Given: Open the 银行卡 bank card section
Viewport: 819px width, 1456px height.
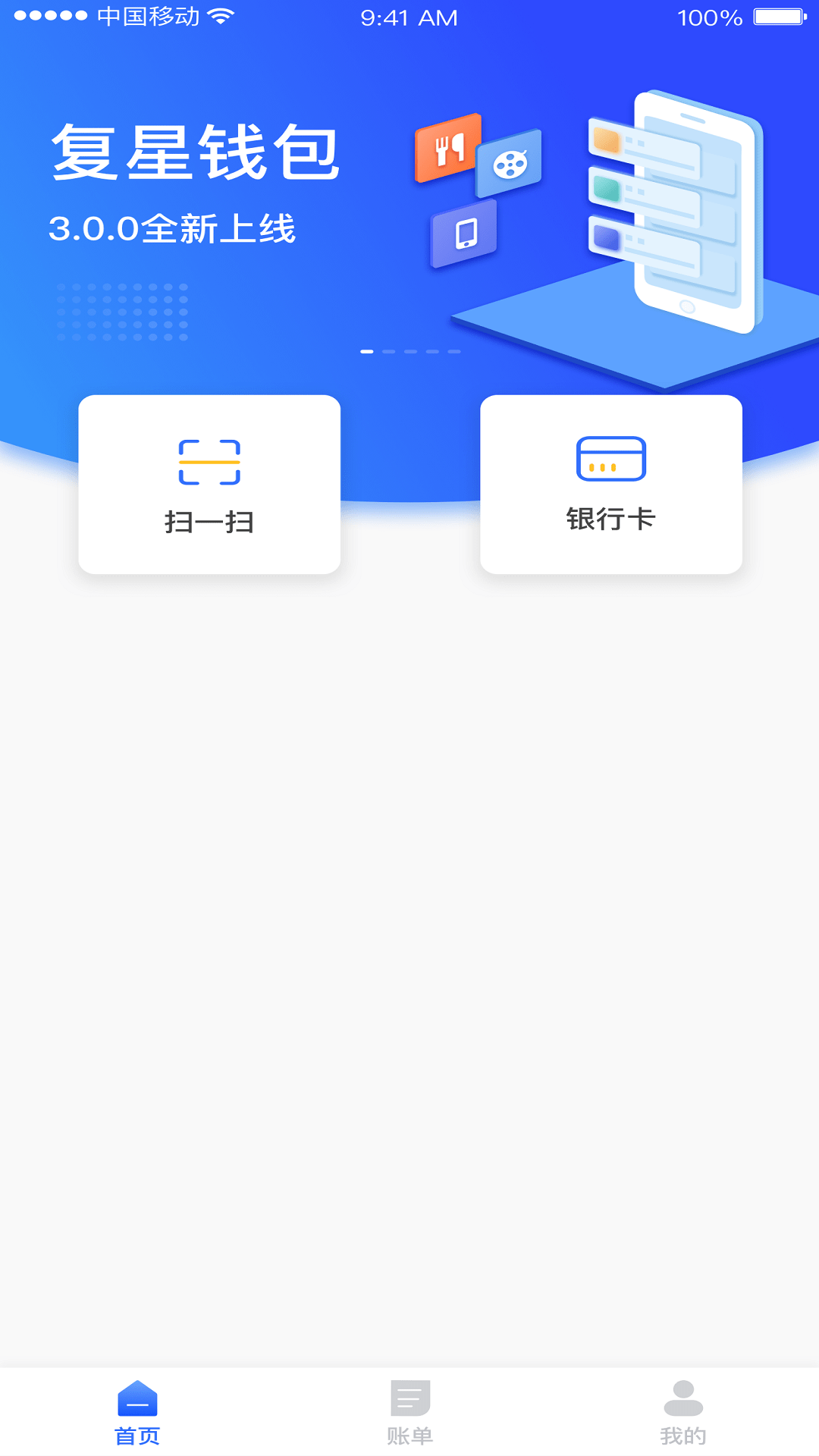Looking at the screenshot, I should (611, 484).
